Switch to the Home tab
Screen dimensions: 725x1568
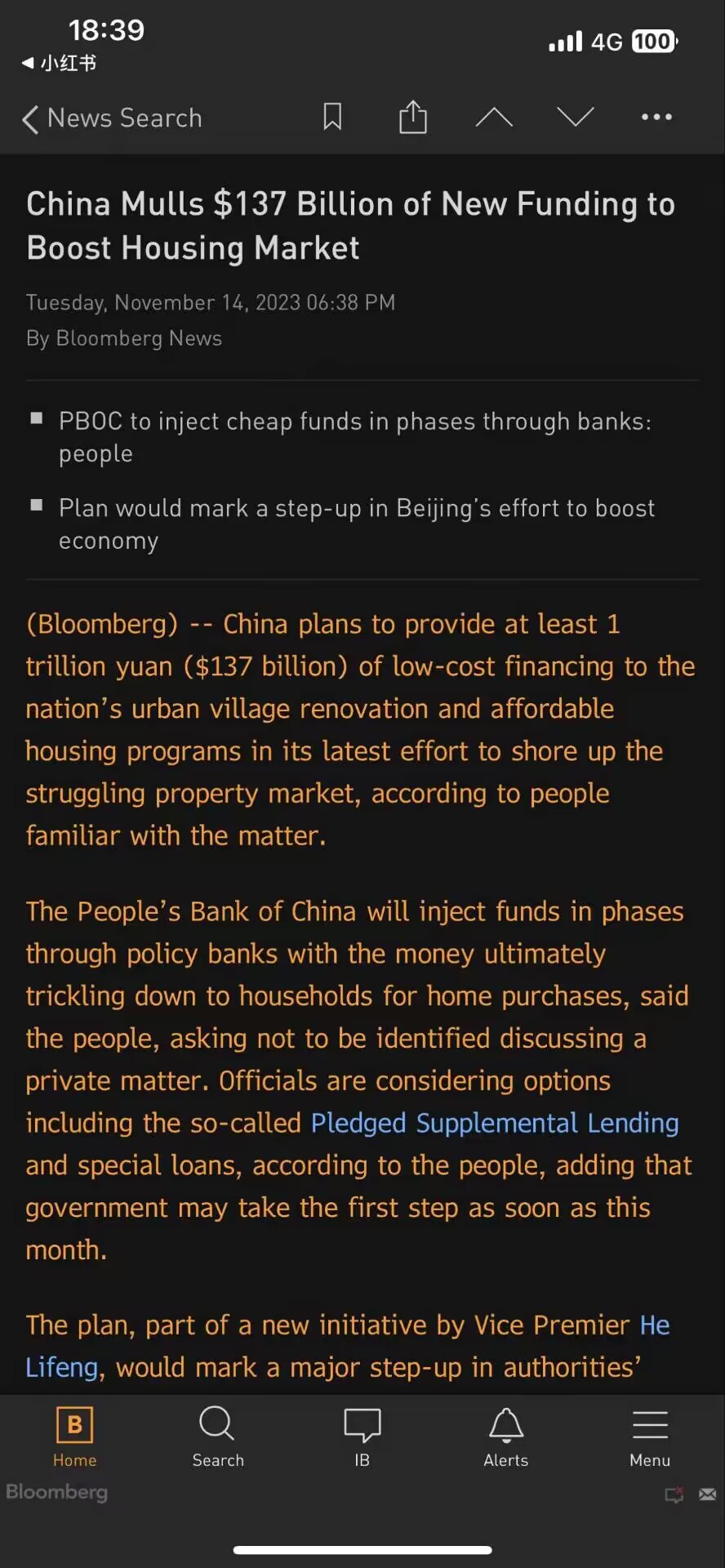coord(74,1437)
